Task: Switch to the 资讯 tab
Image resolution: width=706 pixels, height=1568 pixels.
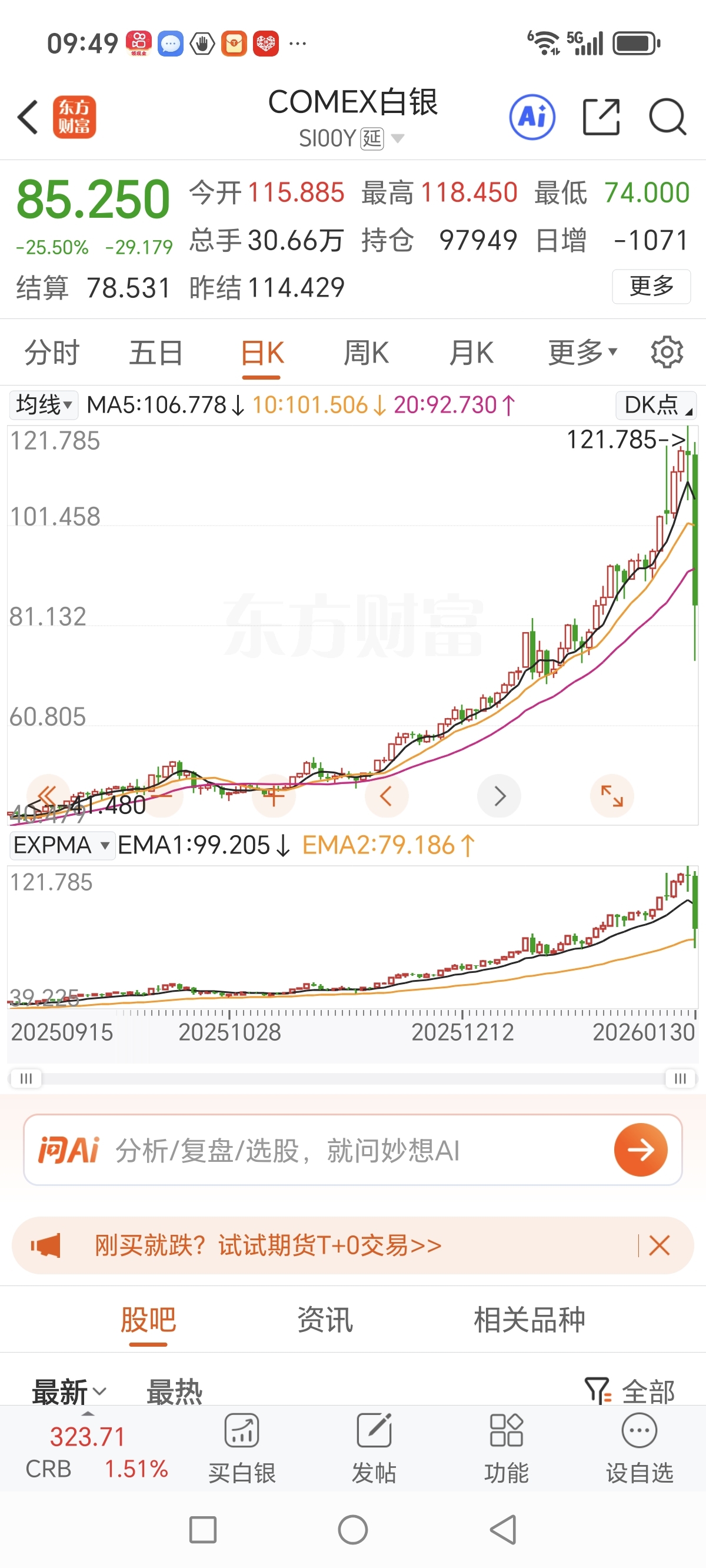Action: coord(324,1320)
